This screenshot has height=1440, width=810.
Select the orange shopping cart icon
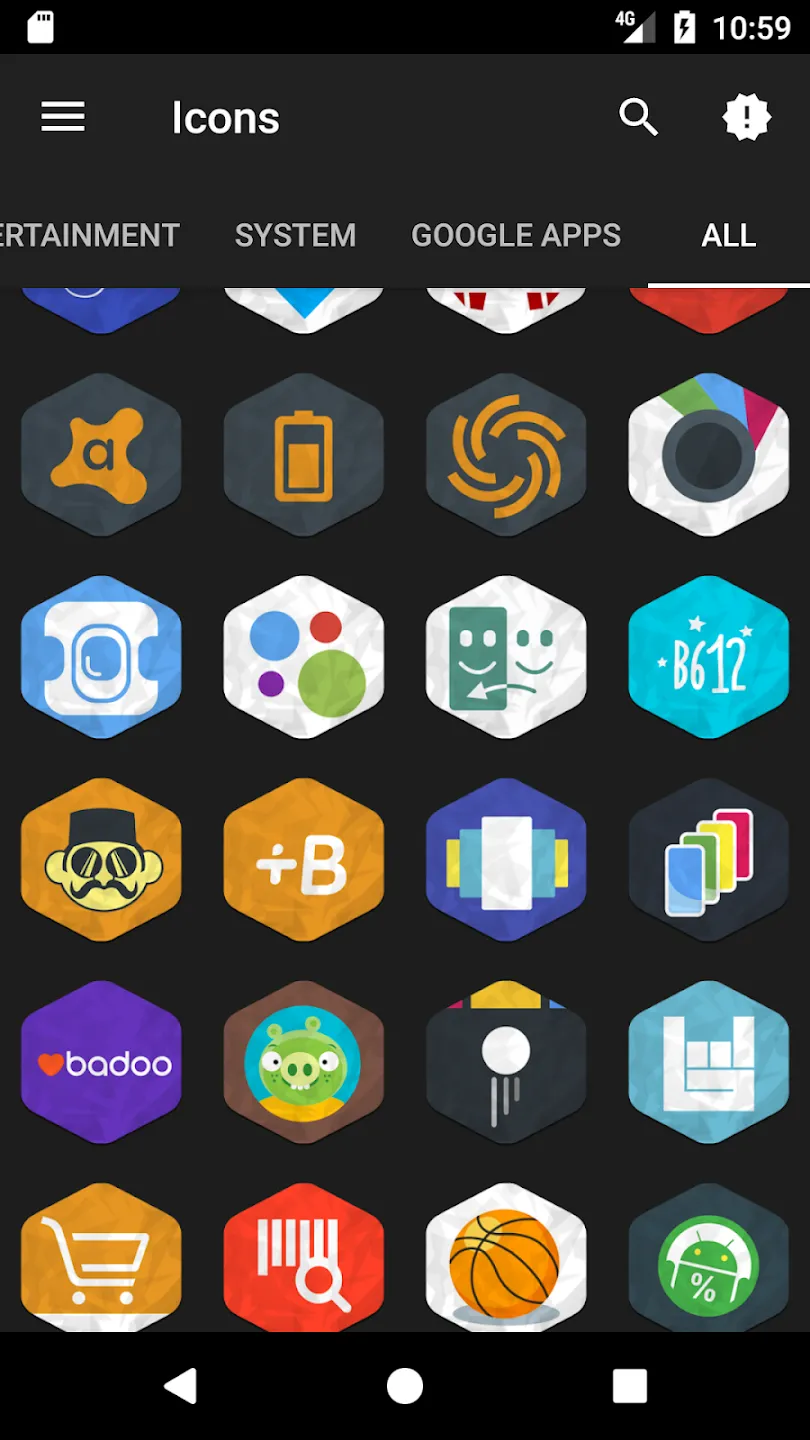[101, 1258]
